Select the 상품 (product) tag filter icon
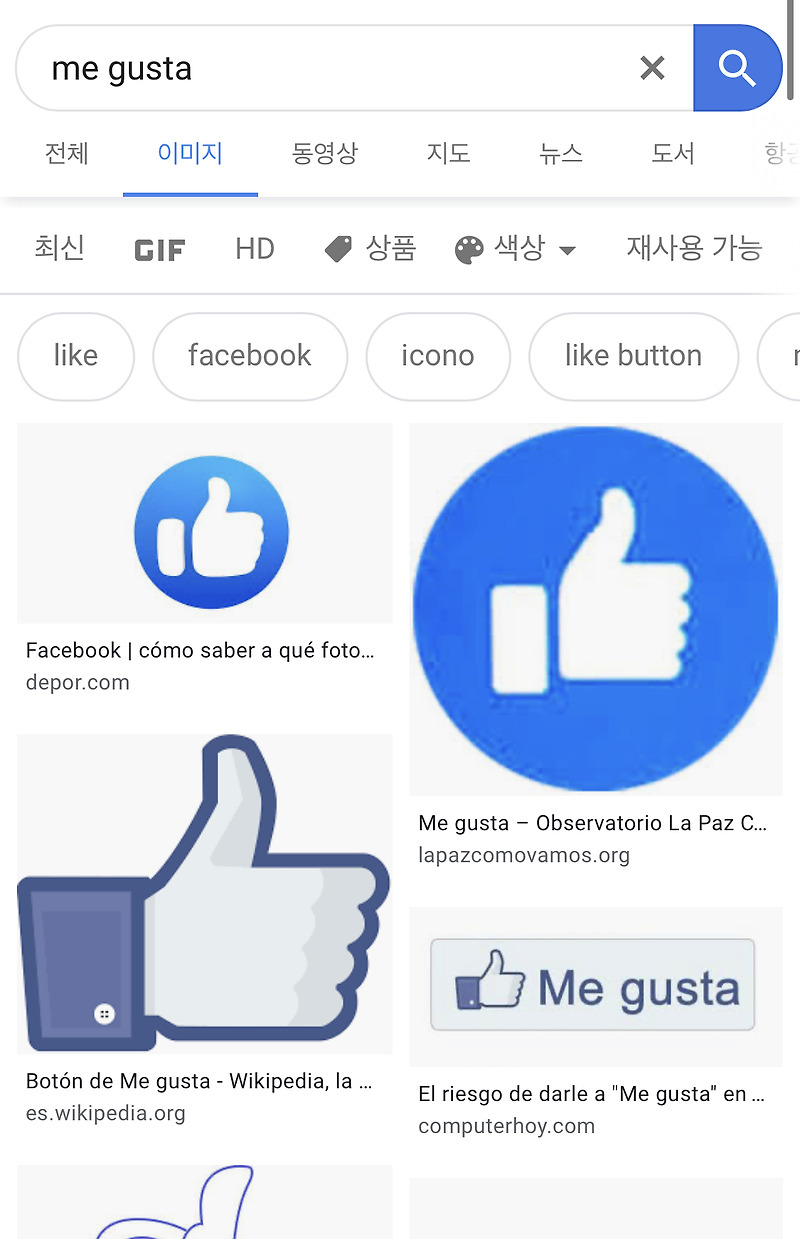This screenshot has height=1239, width=800. tap(340, 249)
